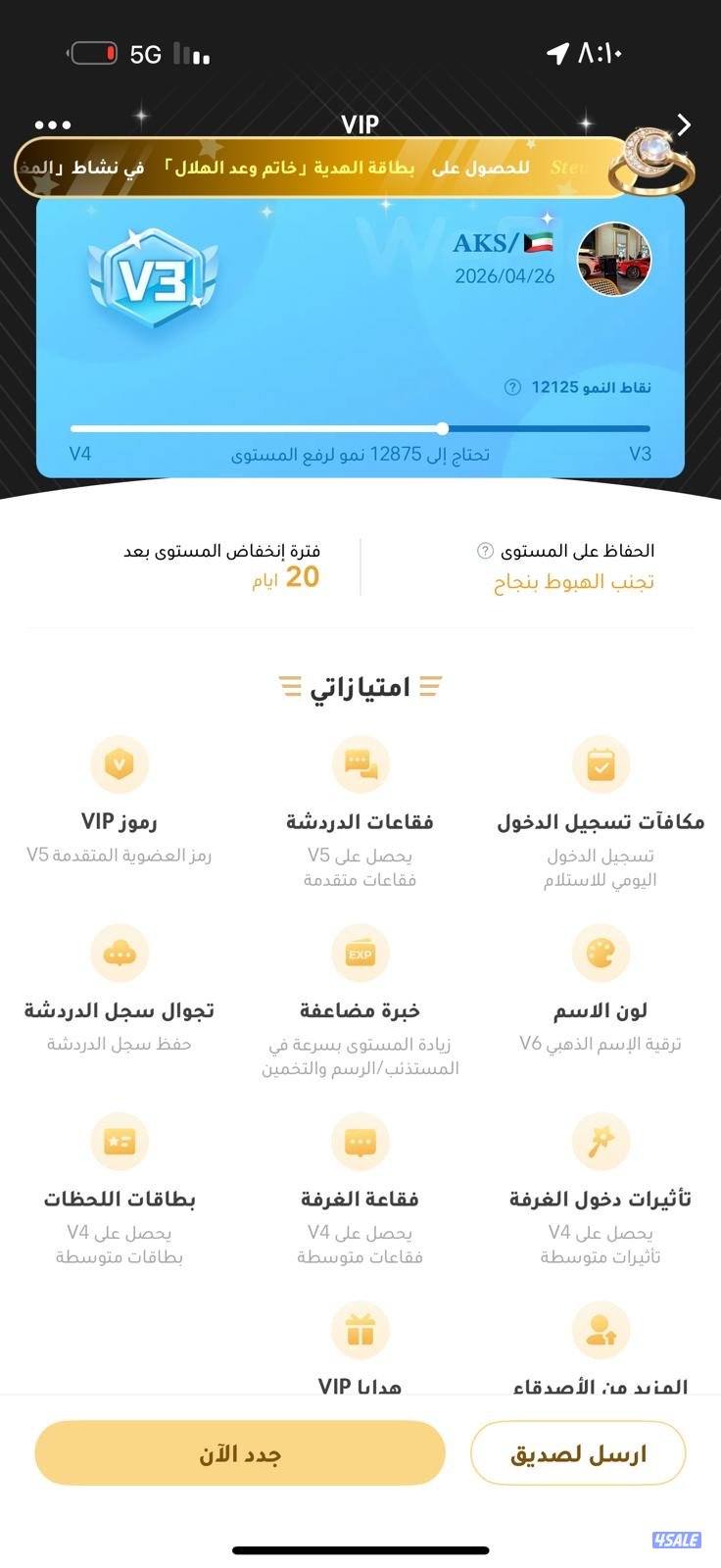Open the growth points help question mark

pyautogui.click(x=508, y=386)
